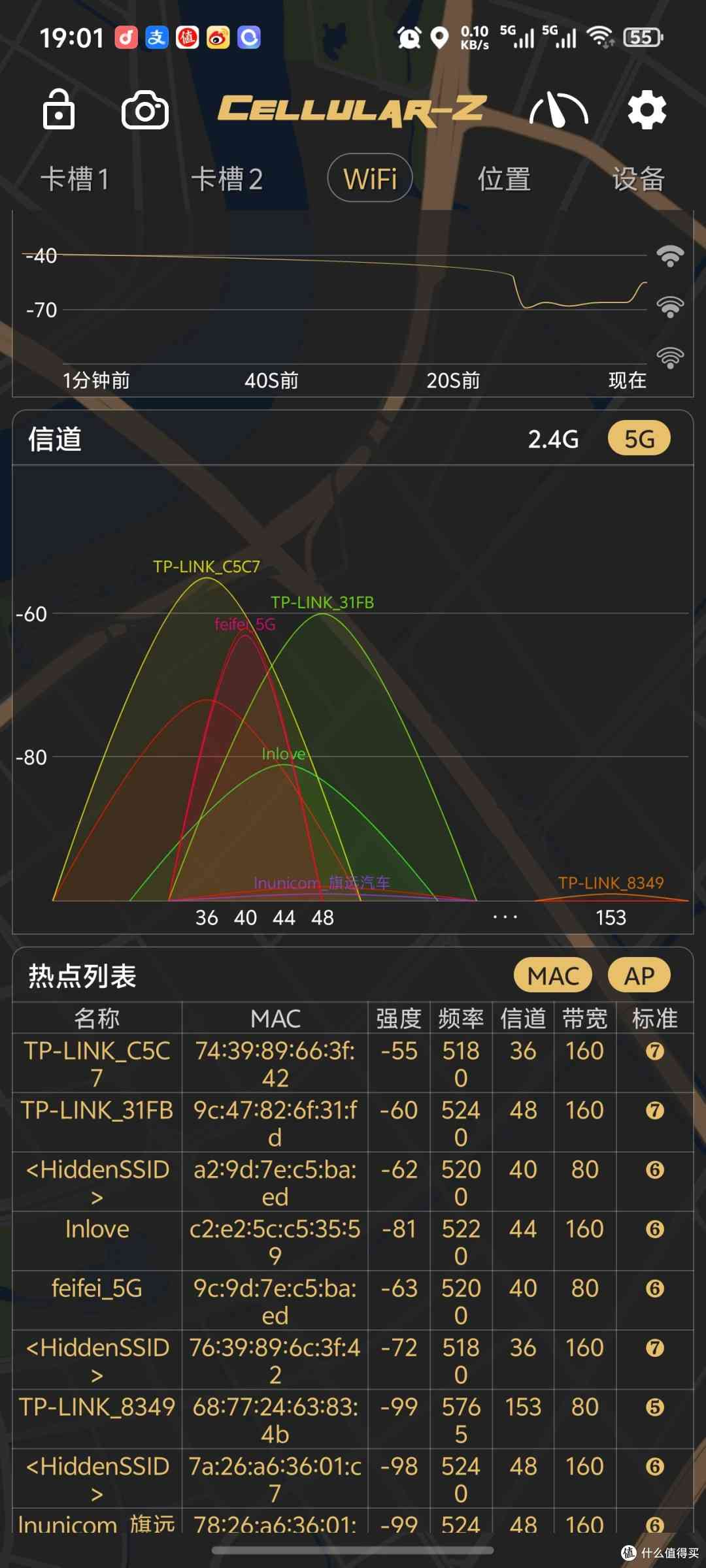Select the screen lock icon

(59, 111)
